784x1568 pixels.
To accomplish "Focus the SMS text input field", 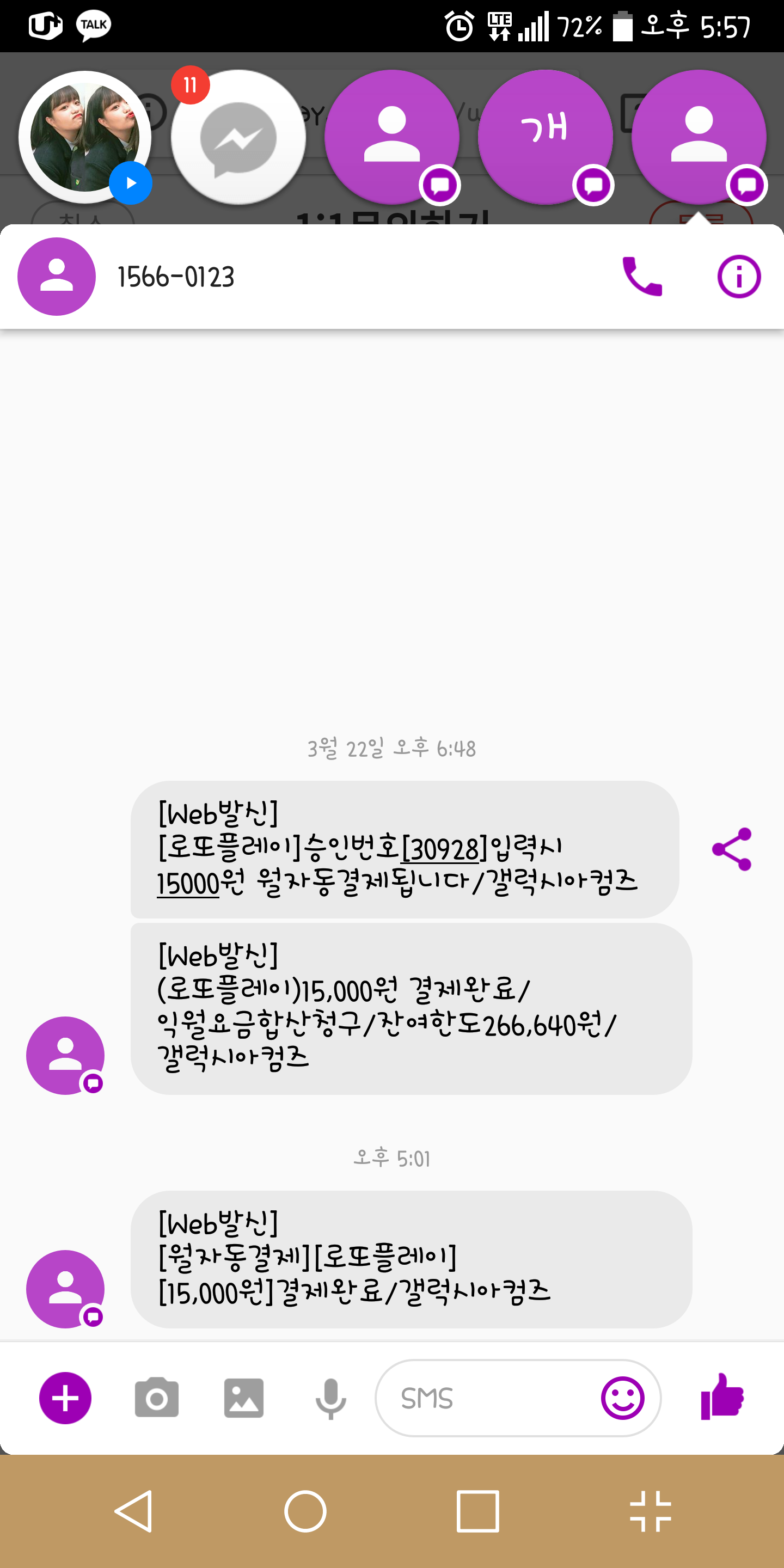I will point(487,1398).
